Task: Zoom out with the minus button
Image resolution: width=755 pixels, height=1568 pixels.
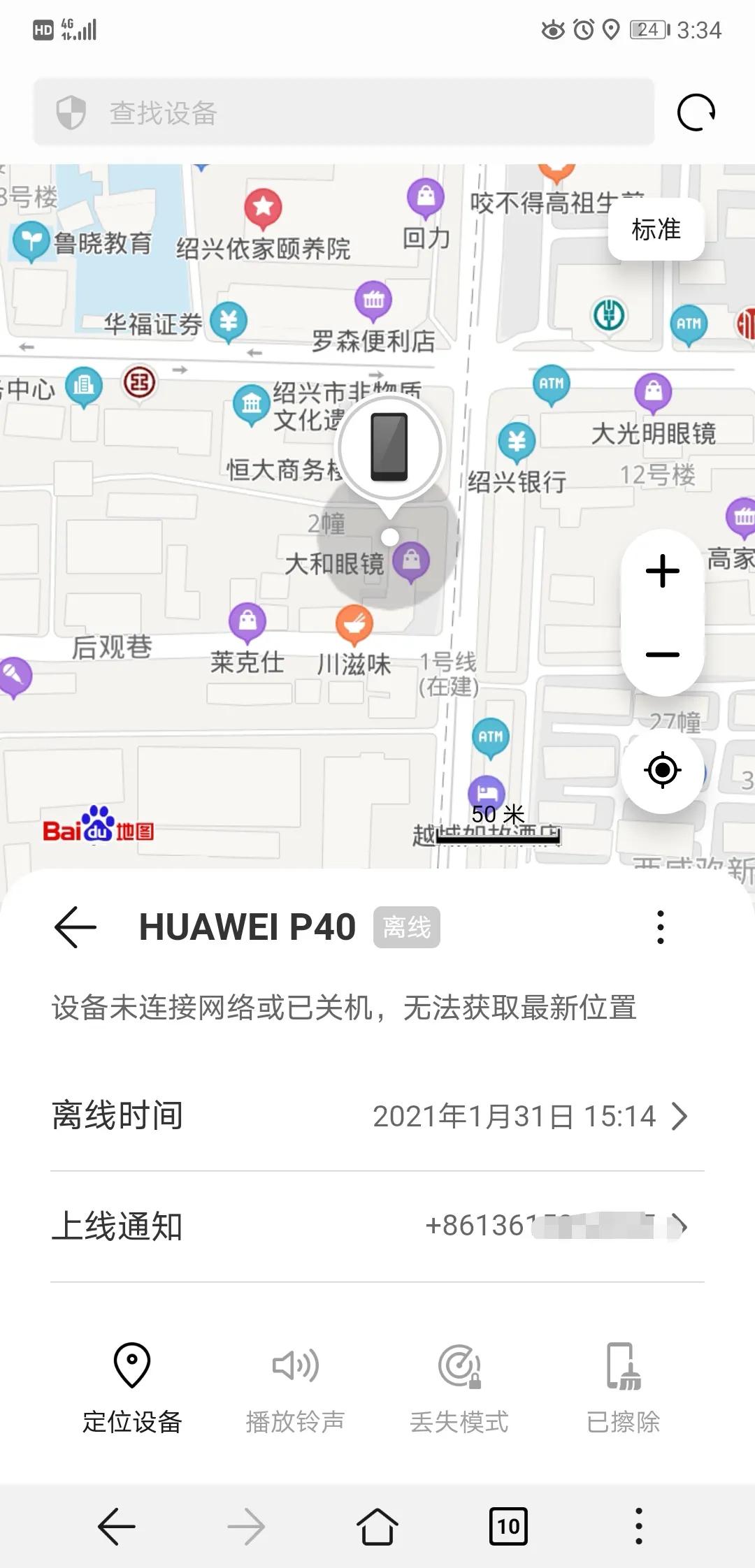Action: [x=663, y=655]
